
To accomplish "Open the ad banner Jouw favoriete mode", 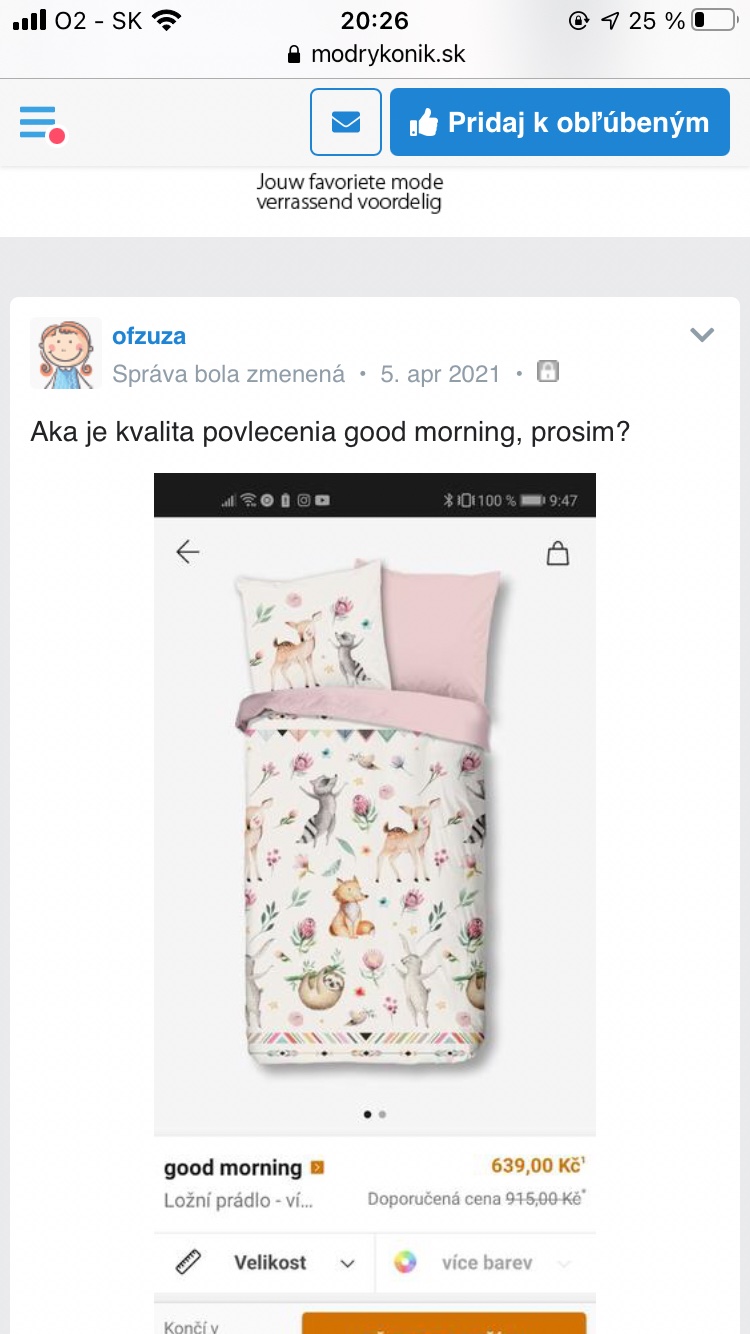I will click(x=349, y=192).
